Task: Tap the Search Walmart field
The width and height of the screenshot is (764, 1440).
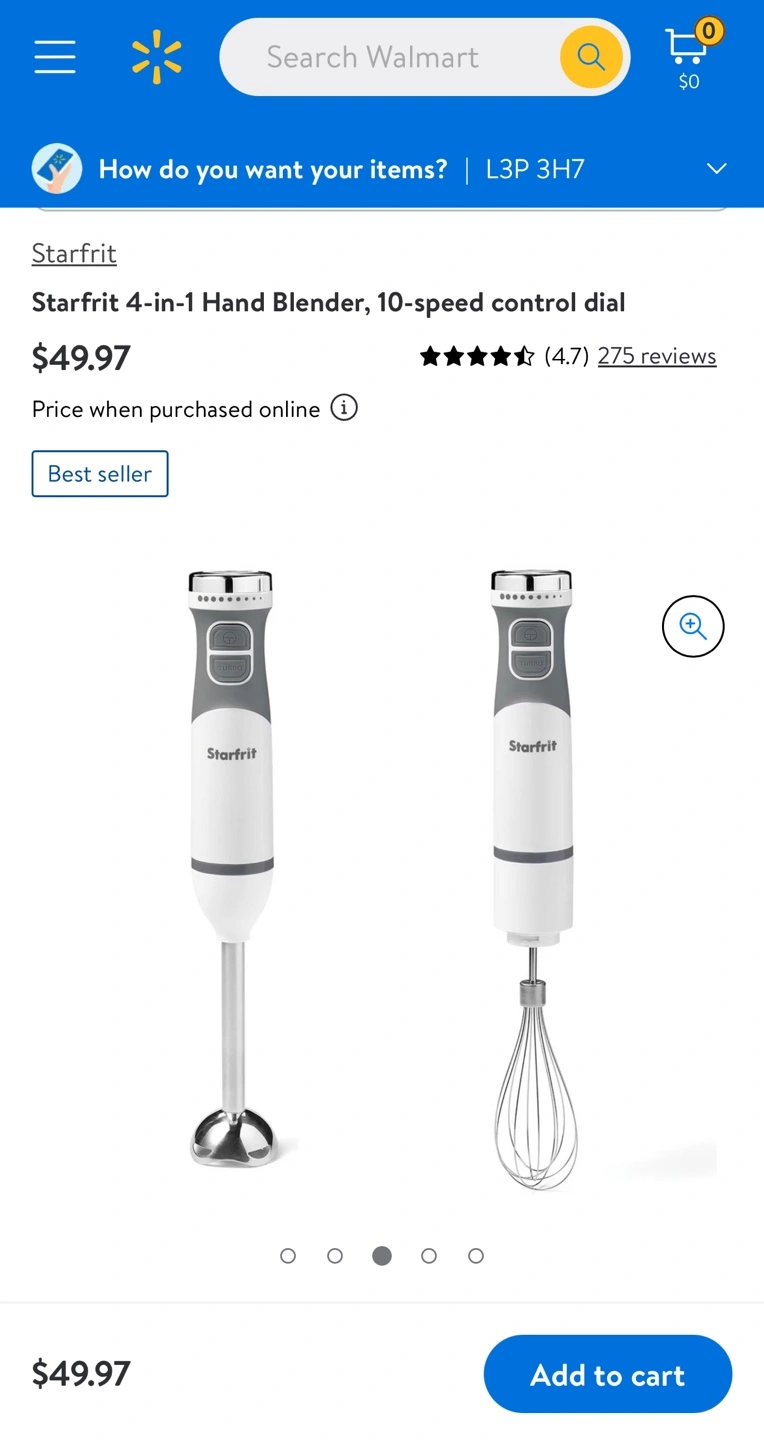Action: coord(390,57)
